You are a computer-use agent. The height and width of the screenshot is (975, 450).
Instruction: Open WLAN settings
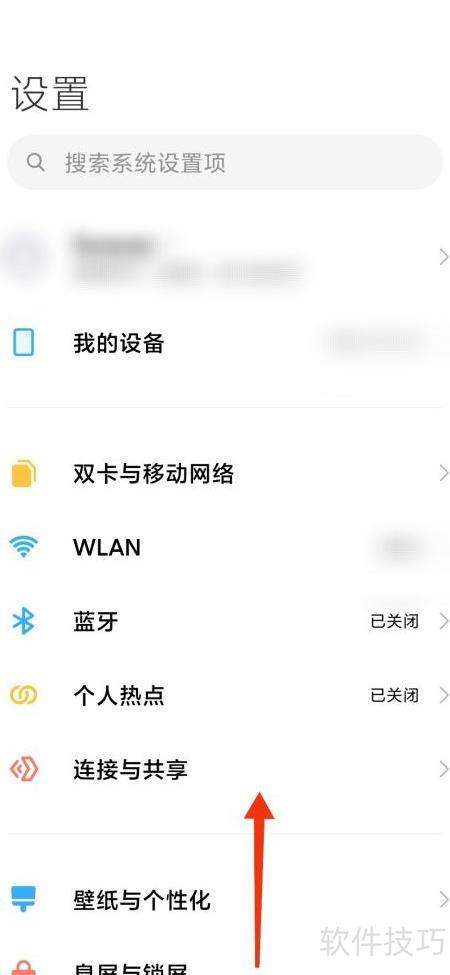click(225, 547)
